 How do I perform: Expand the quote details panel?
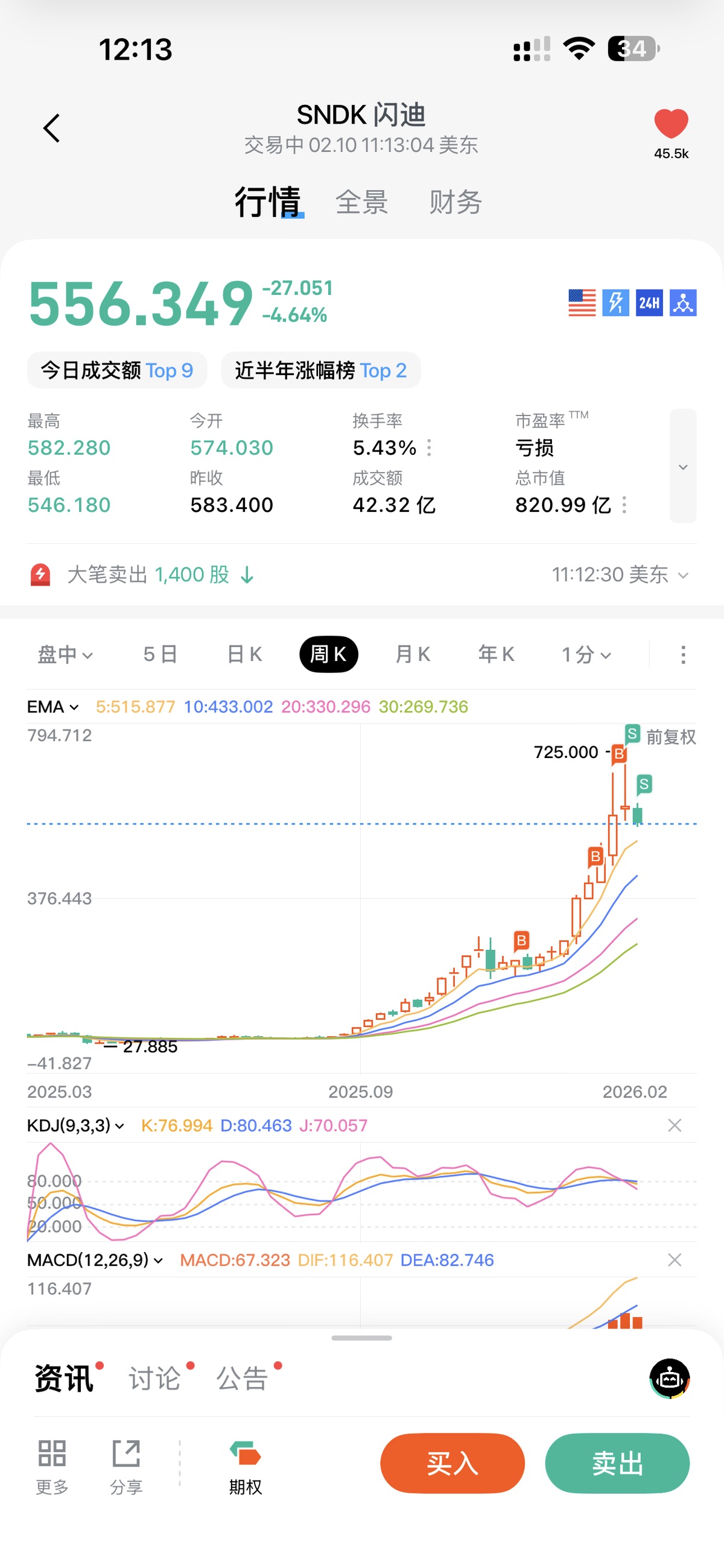tap(682, 466)
